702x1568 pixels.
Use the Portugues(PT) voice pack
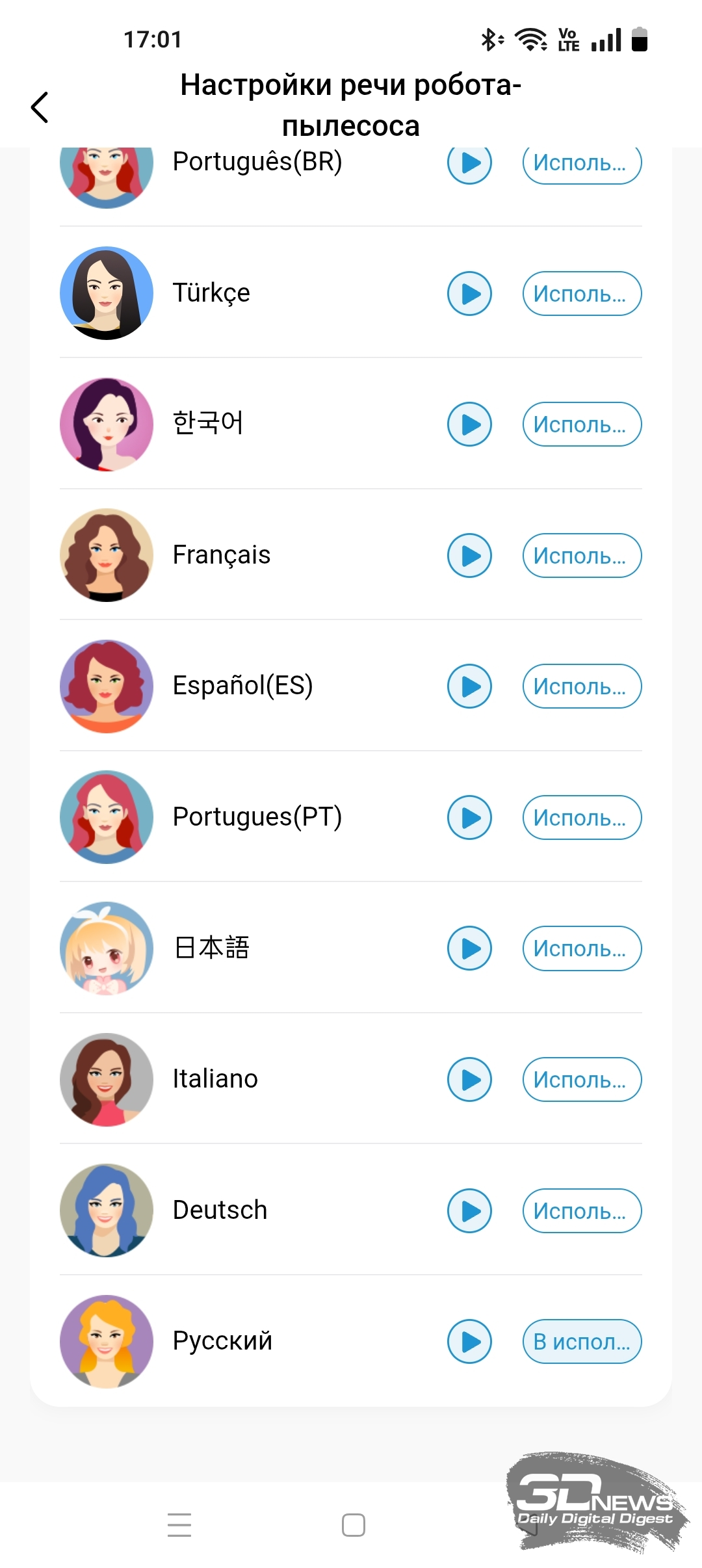[582, 817]
